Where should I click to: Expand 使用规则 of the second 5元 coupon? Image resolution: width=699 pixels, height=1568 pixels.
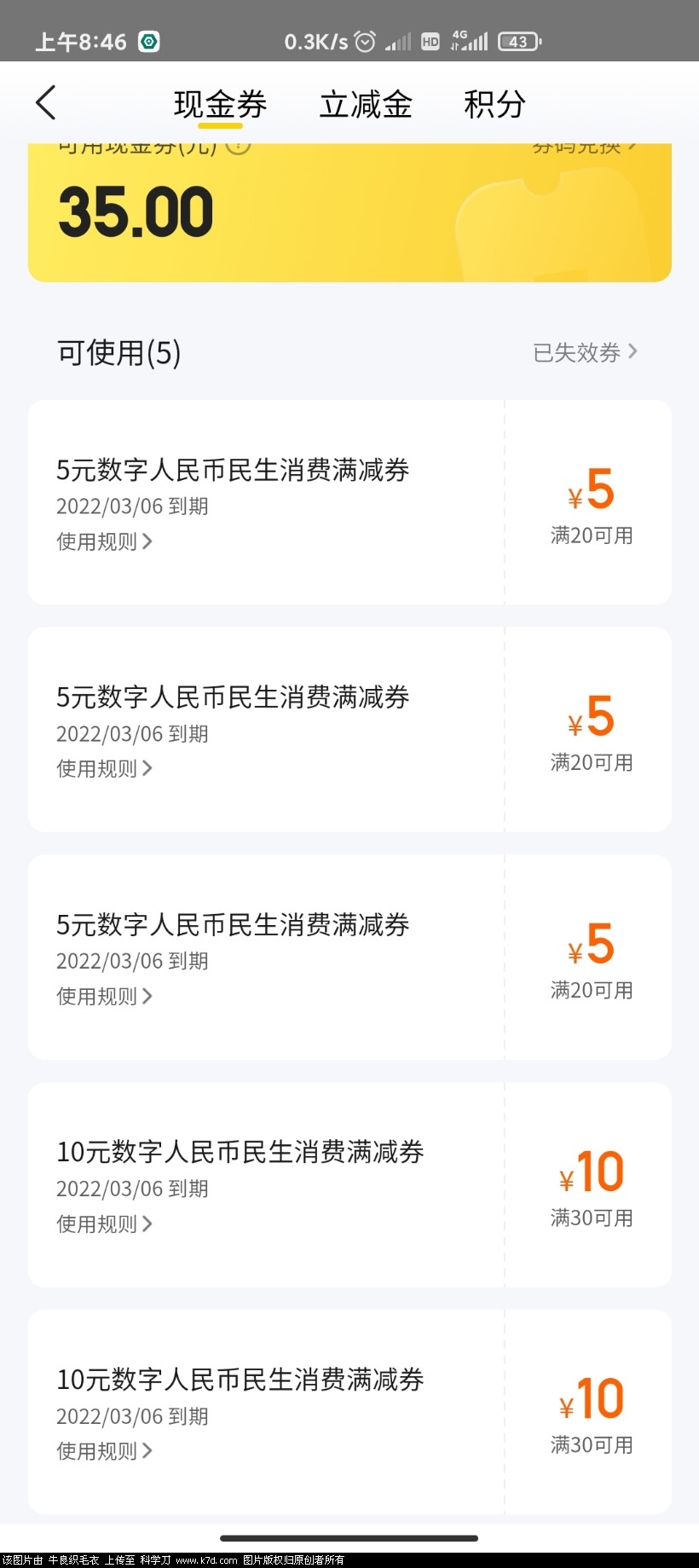[104, 768]
